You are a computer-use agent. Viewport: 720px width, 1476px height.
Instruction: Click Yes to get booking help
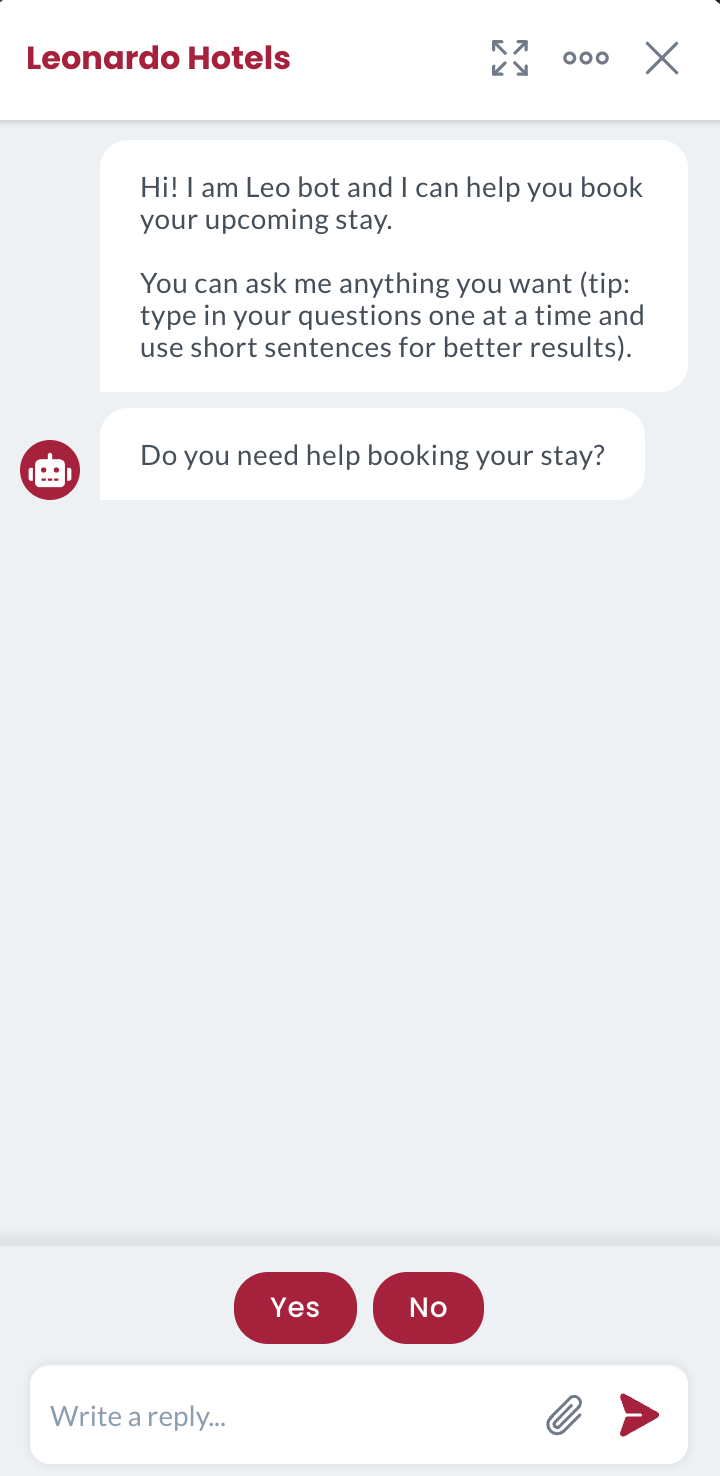pos(295,1307)
